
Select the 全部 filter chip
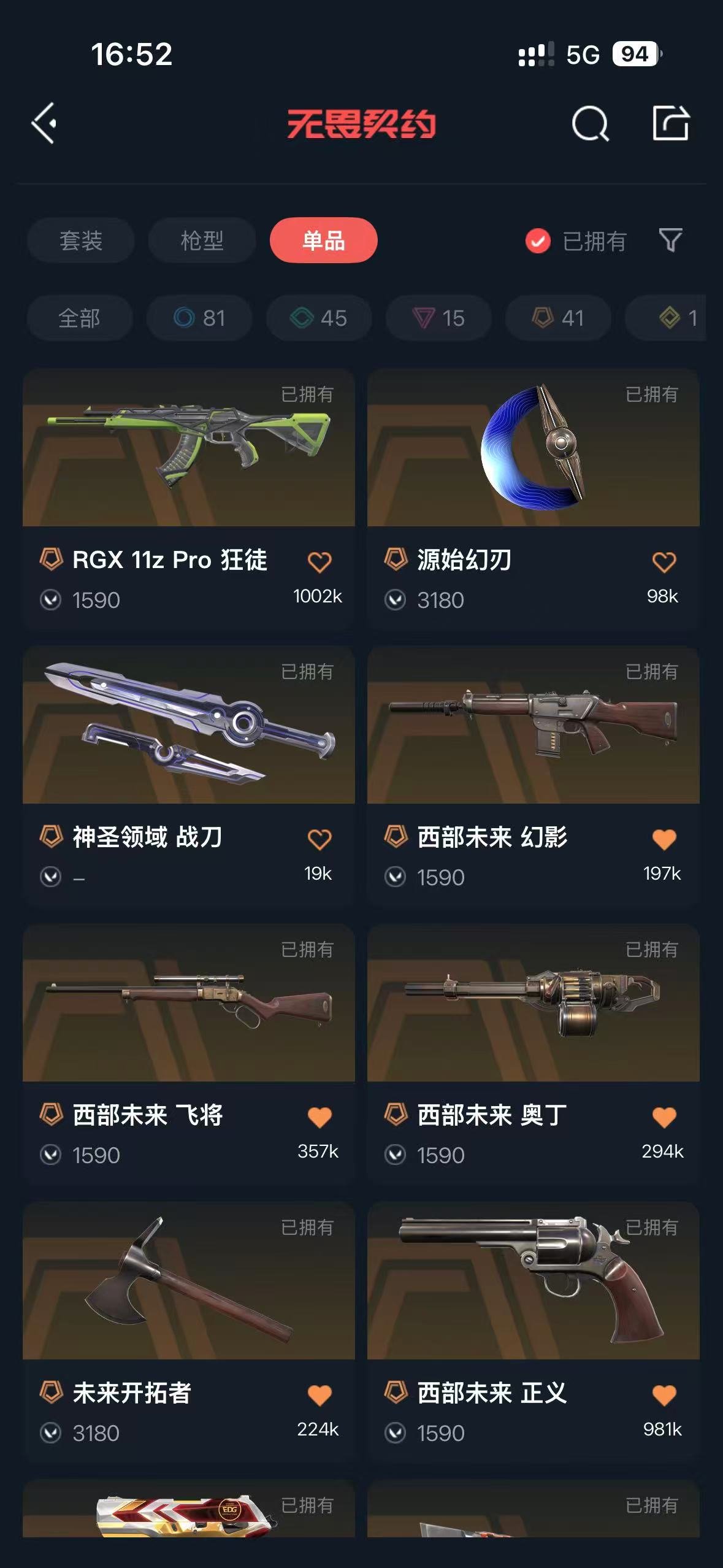tap(80, 318)
